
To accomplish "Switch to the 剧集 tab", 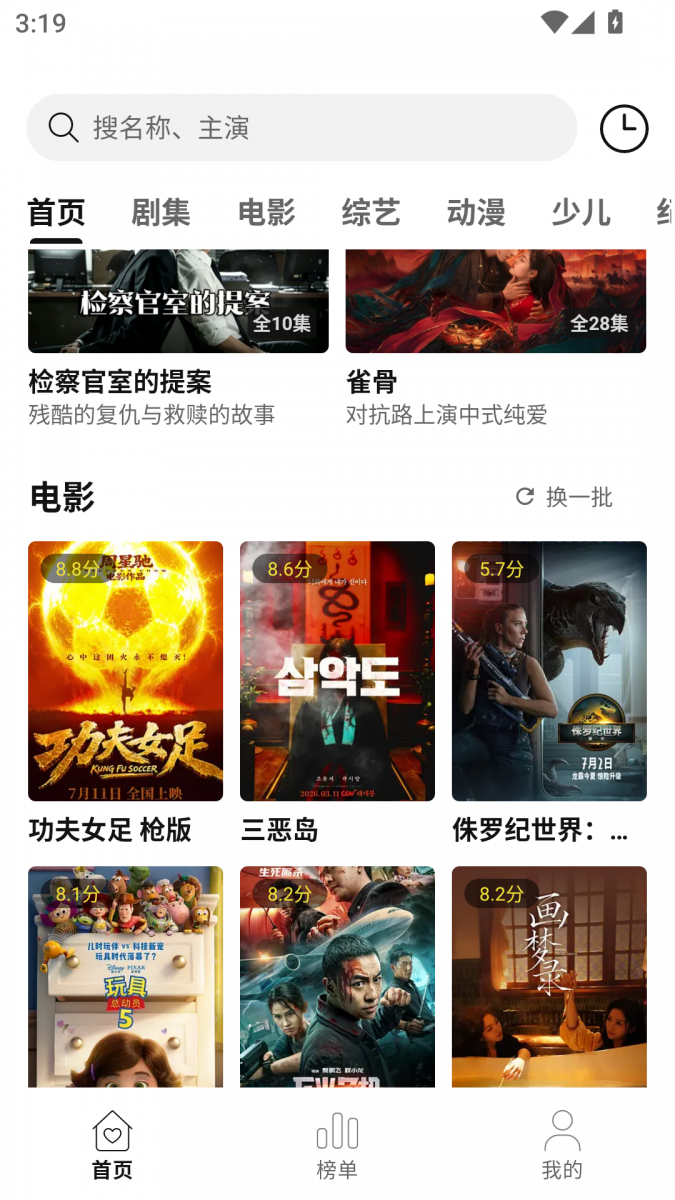I will click(161, 212).
